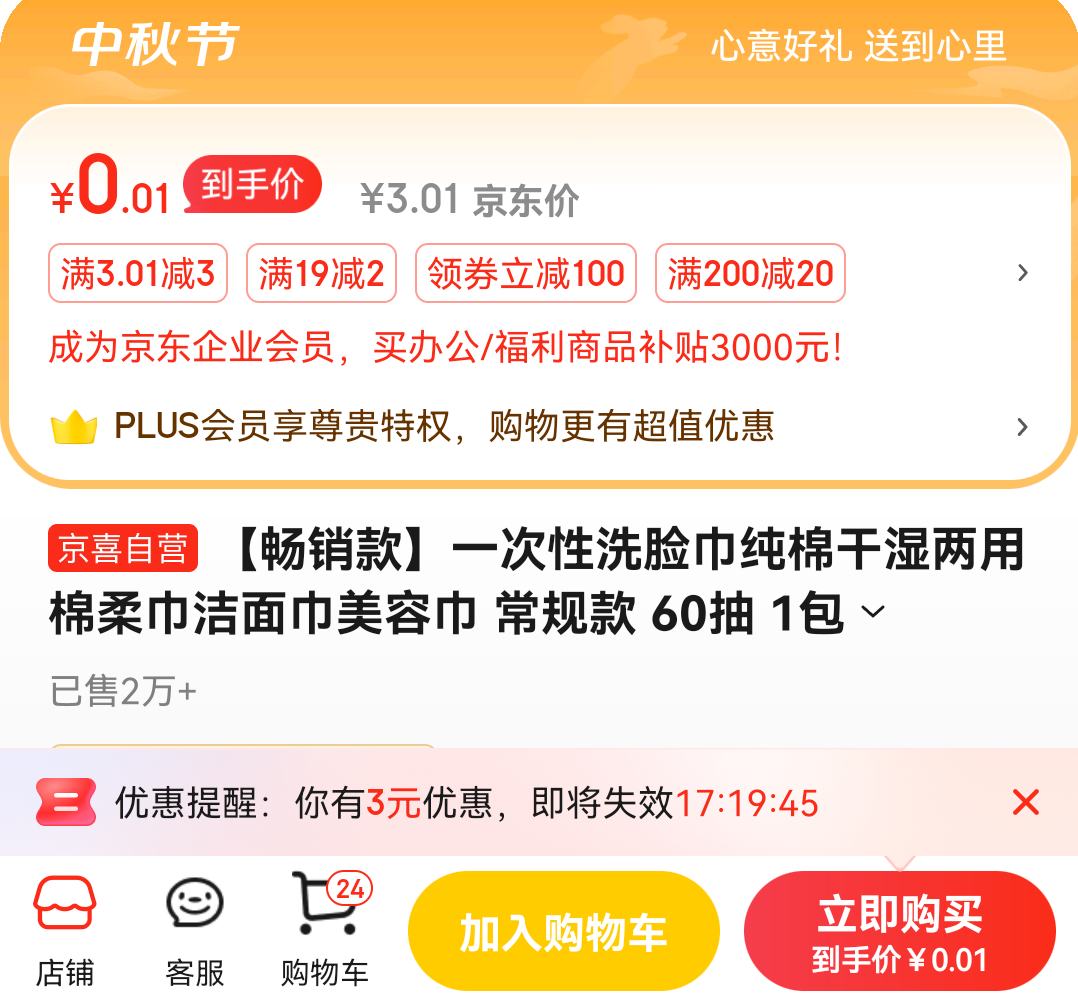The width and height of the screenshot is (1078, 1003).
Task: Dismiss the 优惠提醒 discount reminder
Action: [x=1025, y=802]
